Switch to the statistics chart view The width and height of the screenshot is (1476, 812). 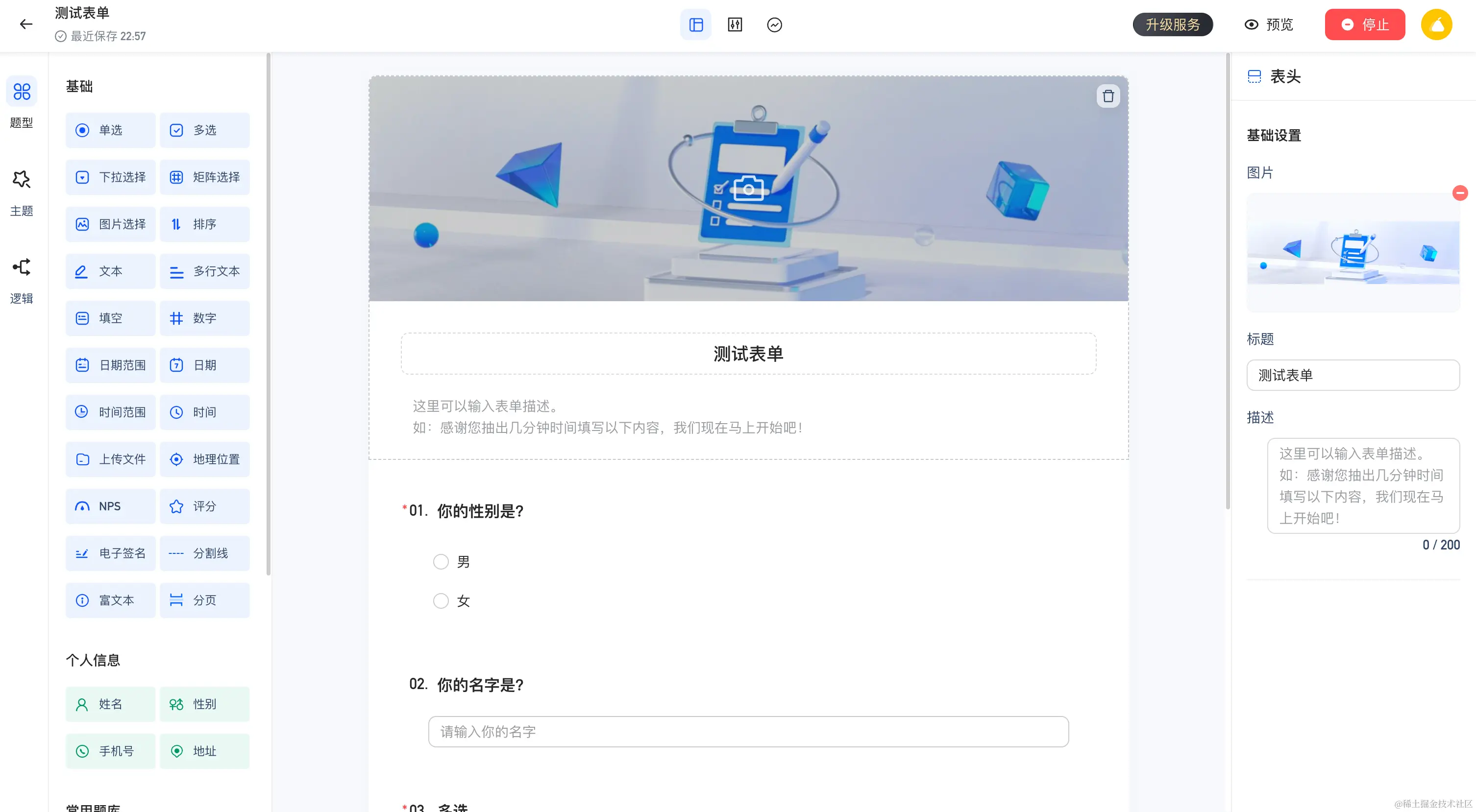[774, 24]
